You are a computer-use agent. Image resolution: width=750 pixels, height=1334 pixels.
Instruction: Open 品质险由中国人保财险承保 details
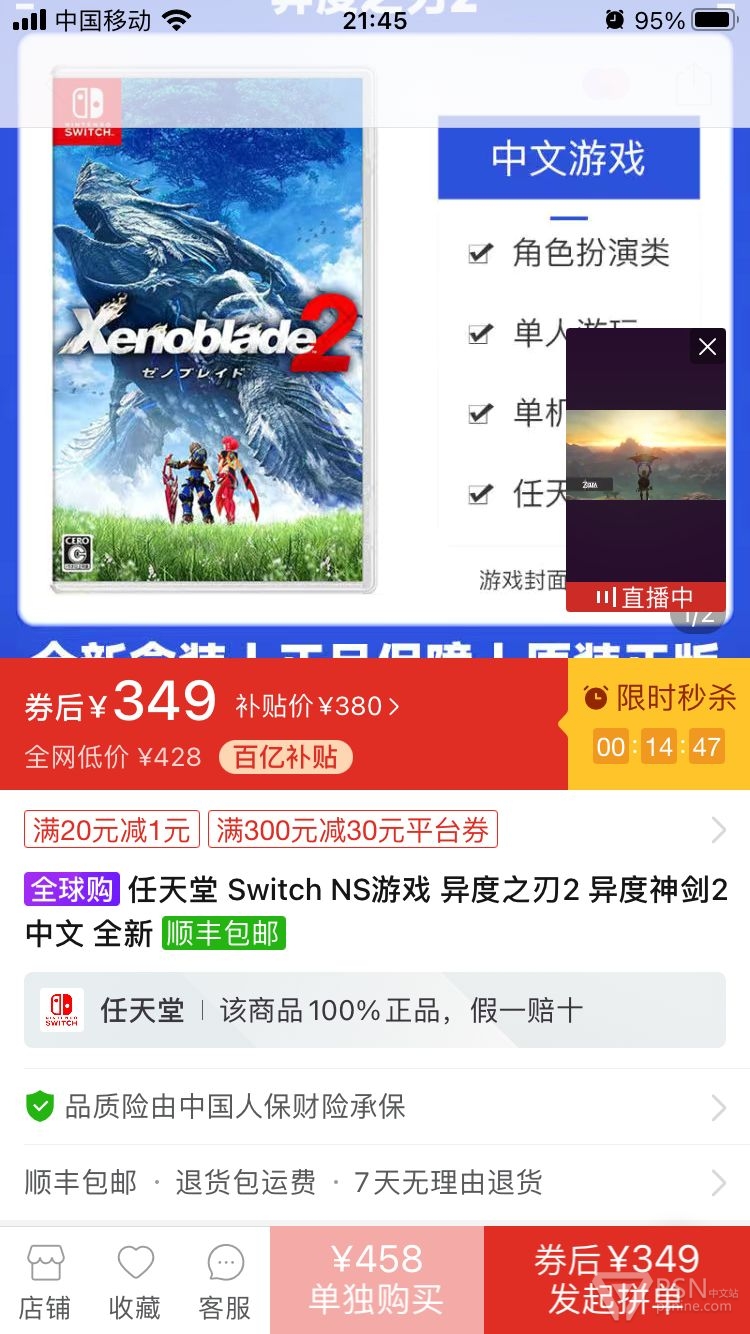[x=375, y=1107]
